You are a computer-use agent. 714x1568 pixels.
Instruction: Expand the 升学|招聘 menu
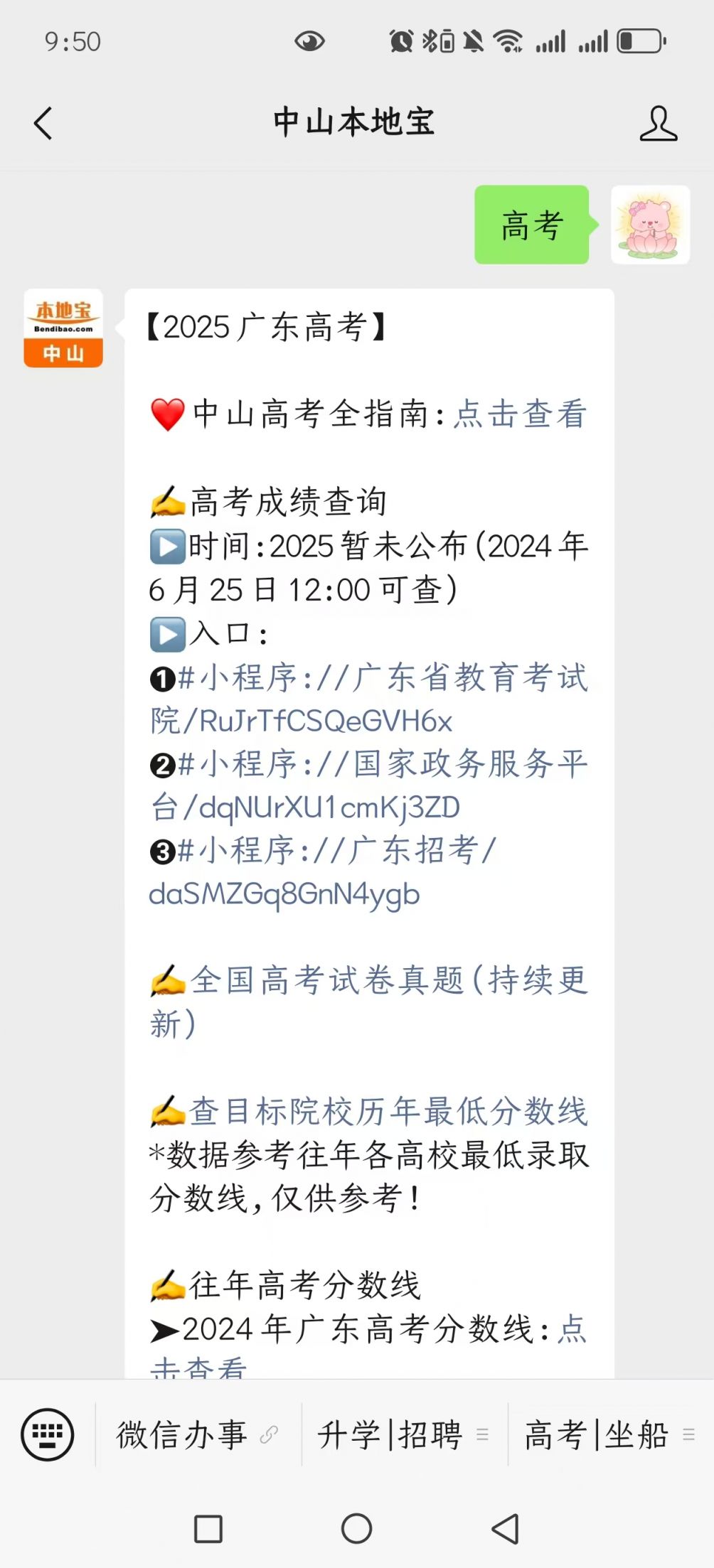click(403, 1434)
